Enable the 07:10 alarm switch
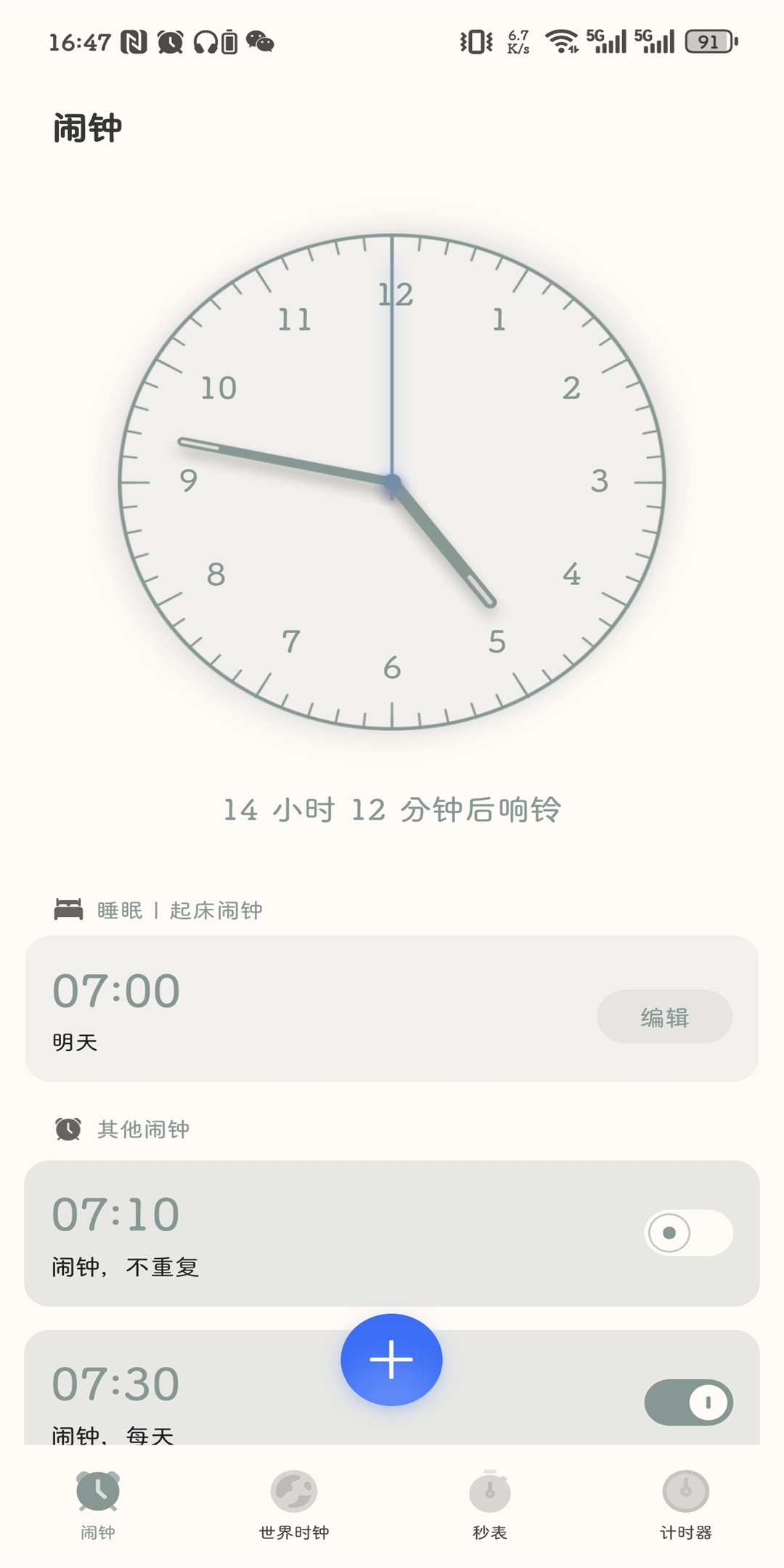This screenshot has height=1568, width=784. (x=688, y=1233)
